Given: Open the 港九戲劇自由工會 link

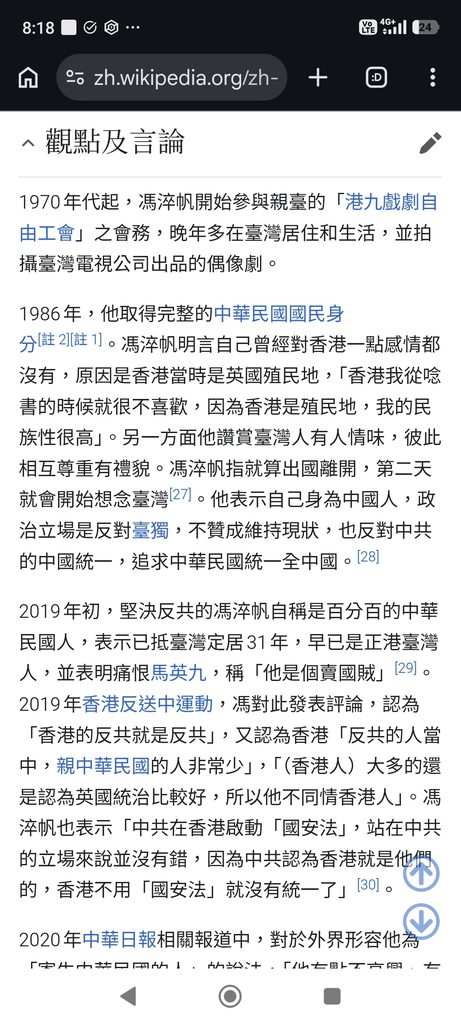Looking at the screenshot, I should [x=228, y=217].
